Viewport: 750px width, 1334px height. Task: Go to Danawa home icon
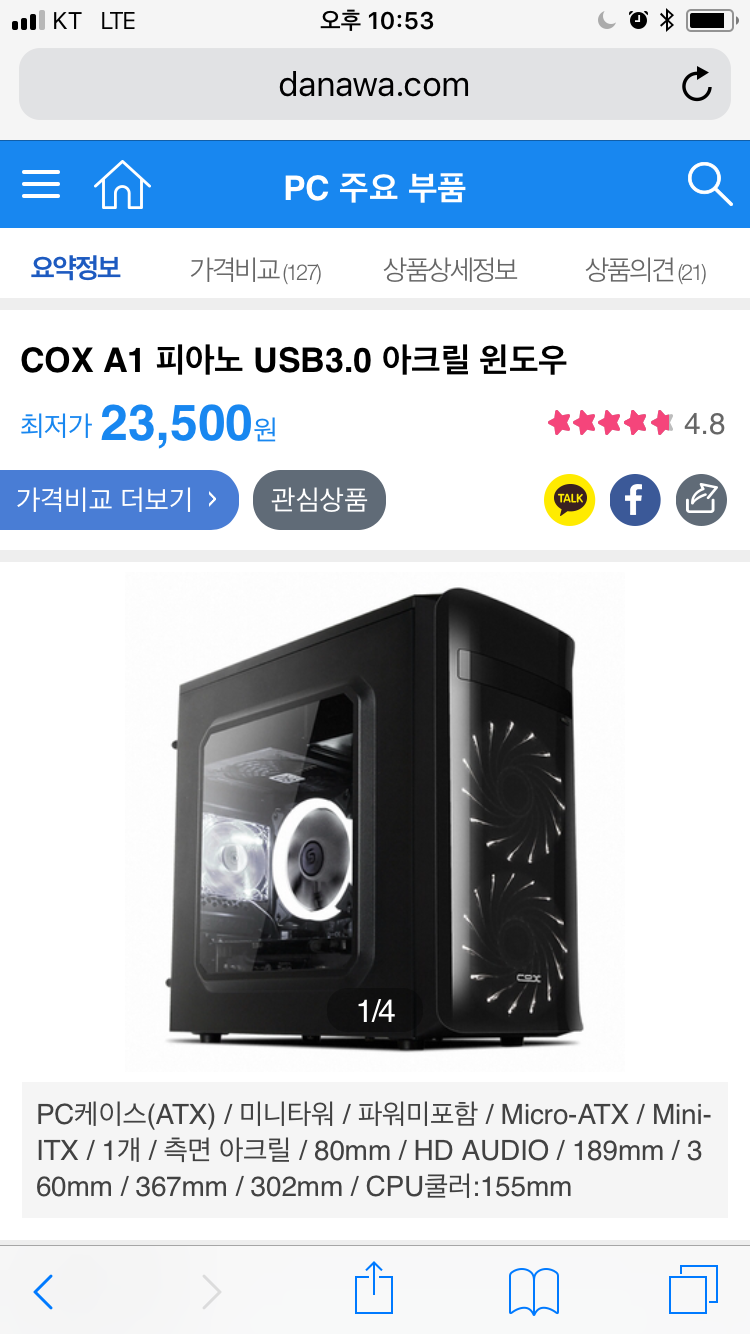(x=122, y=185)
